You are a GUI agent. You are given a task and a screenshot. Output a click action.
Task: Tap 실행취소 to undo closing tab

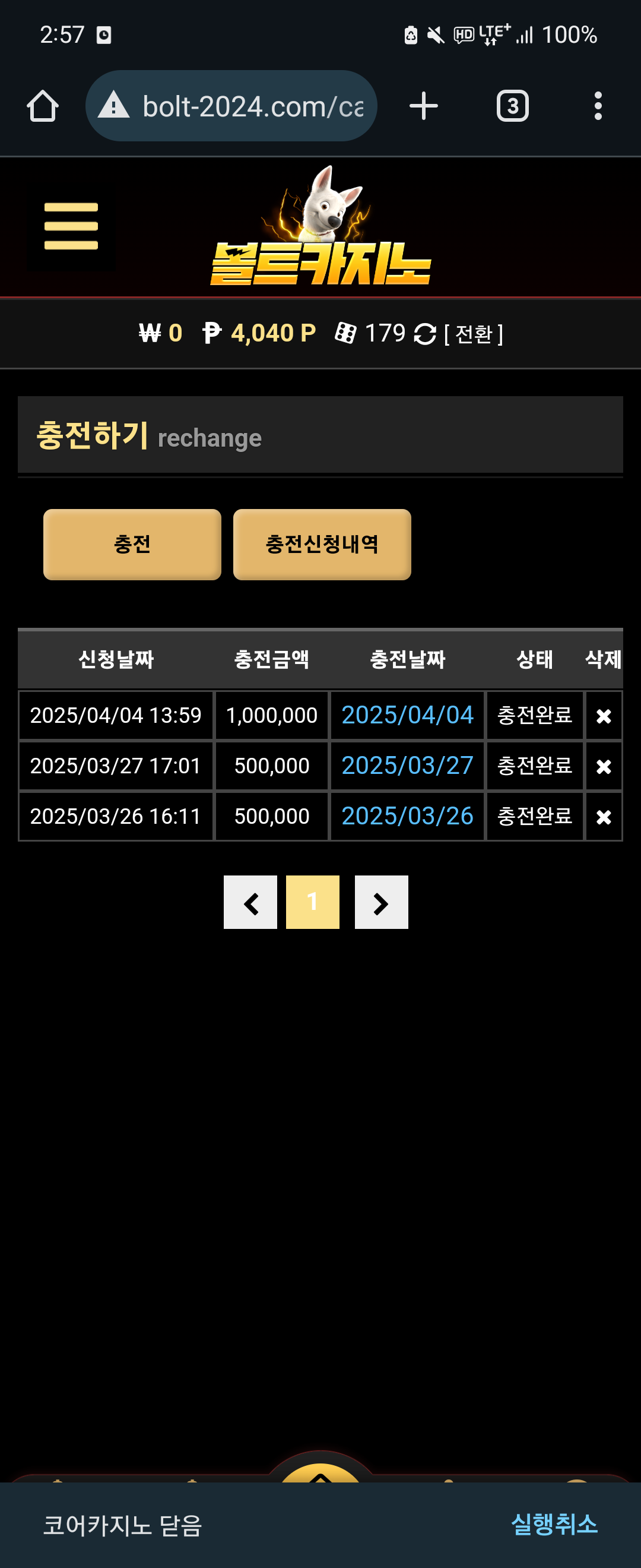[554, 1524]
